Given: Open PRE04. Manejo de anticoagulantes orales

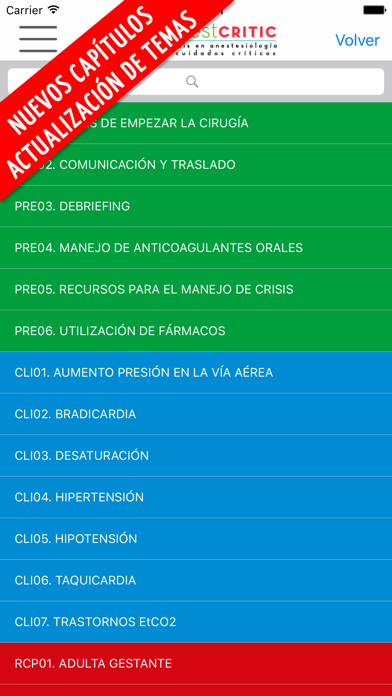Looking at the screenshot, I should click(196, 248).
